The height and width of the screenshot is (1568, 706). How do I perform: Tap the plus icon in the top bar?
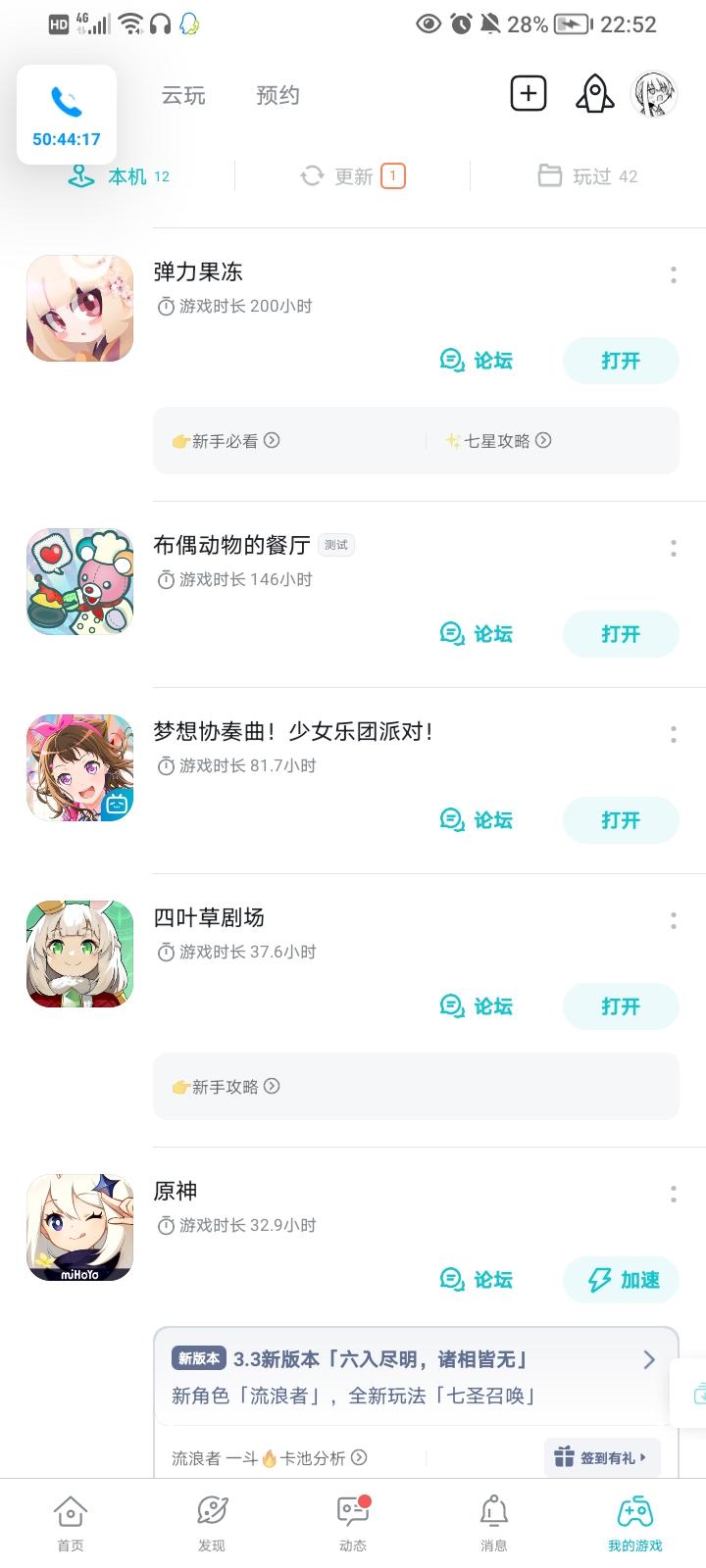pyautogui.click(x=528, y=94)
